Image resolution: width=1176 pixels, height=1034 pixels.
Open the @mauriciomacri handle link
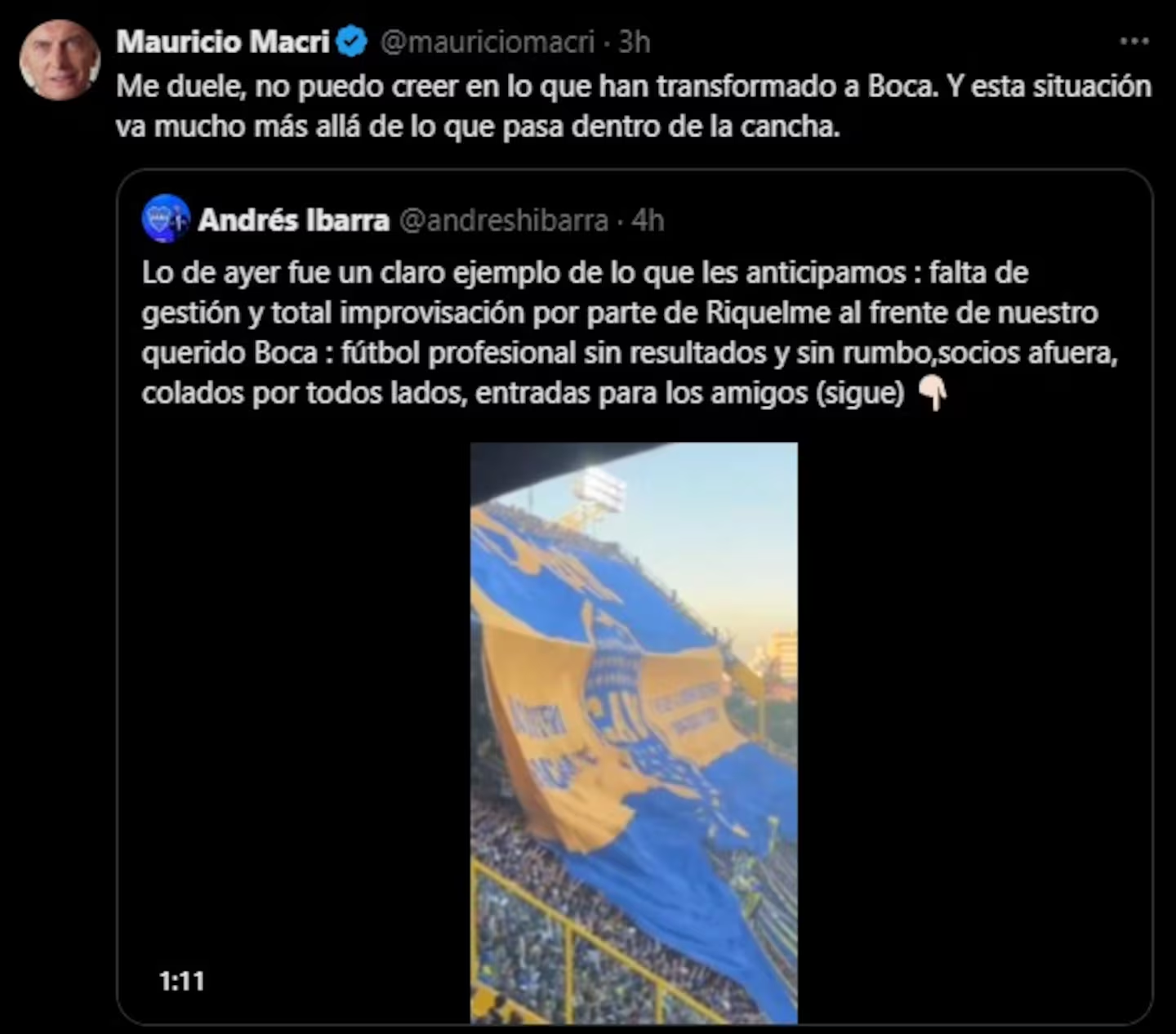click(x=488, y=42)
